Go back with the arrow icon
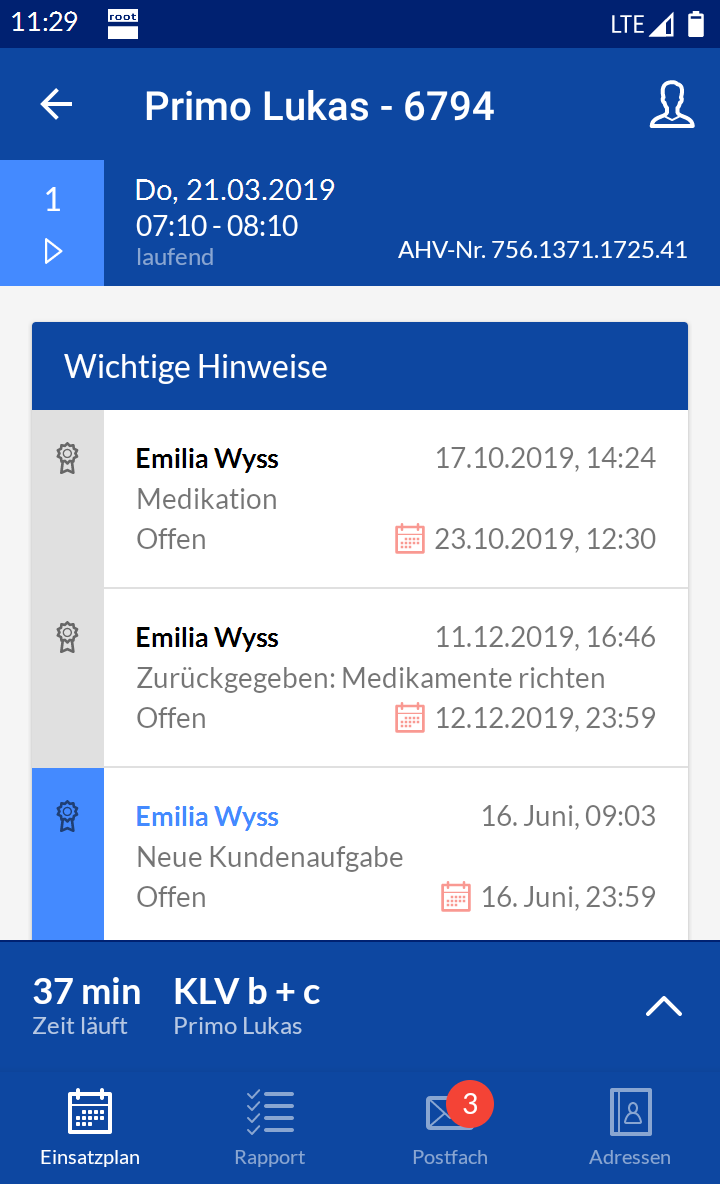Screen dimensions: 720x1184 click(x=57, y=104)
